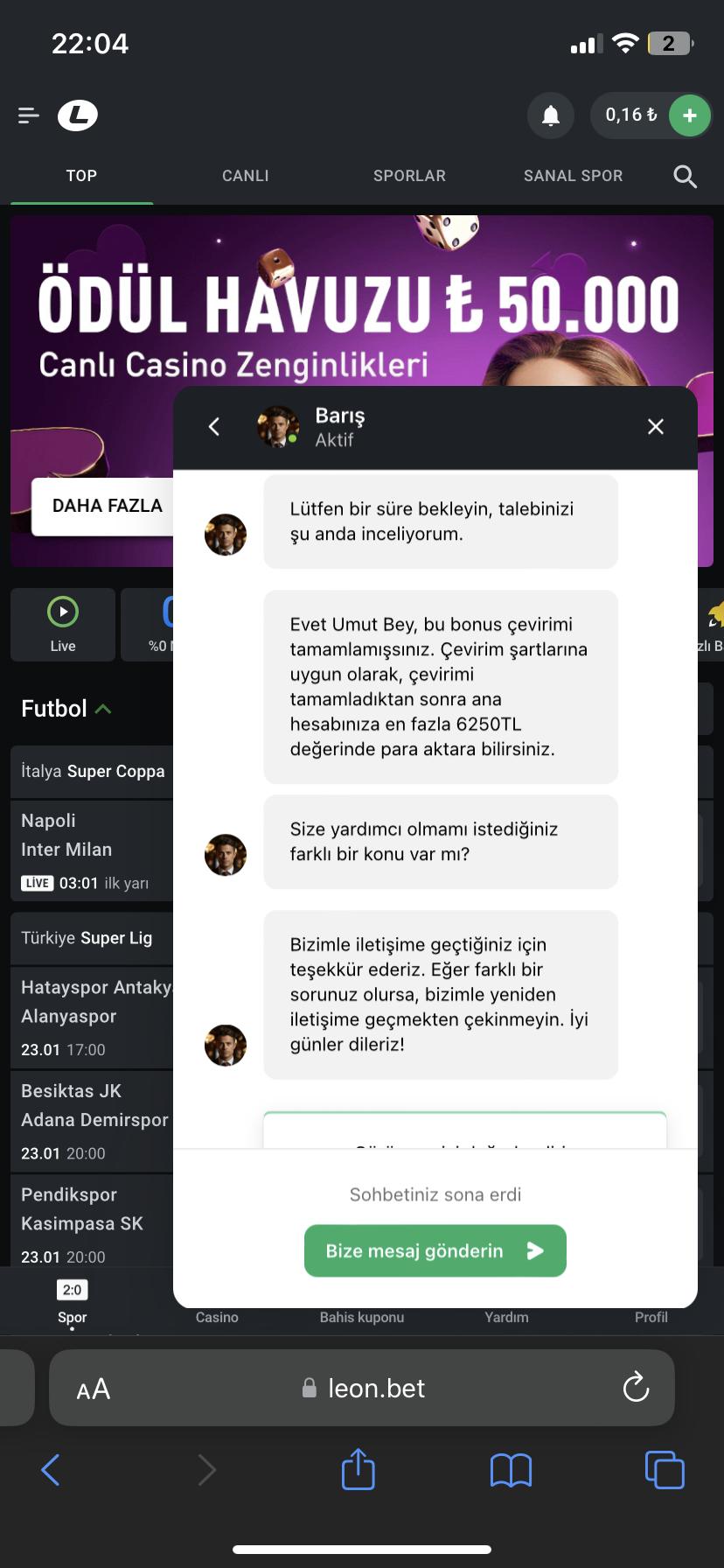724x1568 pixels.
Task: Open the notifications bell
Action: pos(550,115)
